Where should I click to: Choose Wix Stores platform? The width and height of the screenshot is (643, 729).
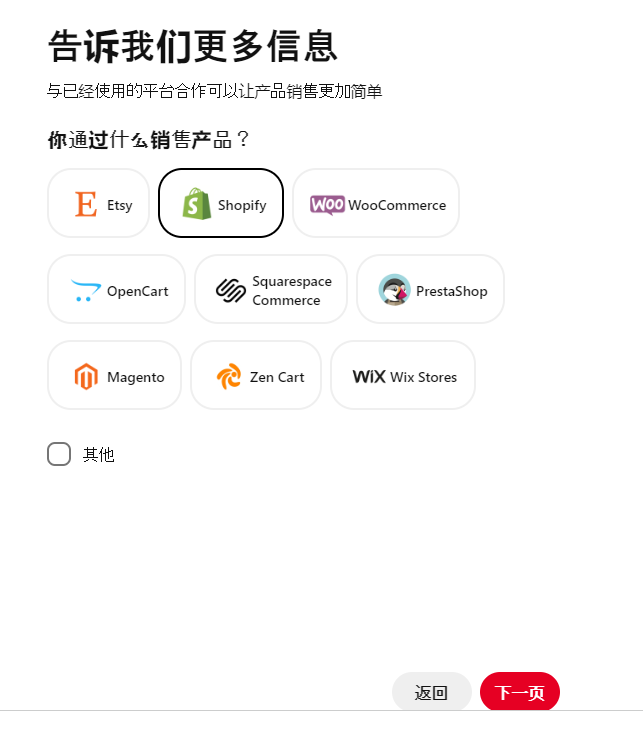(x=403, y=376)
